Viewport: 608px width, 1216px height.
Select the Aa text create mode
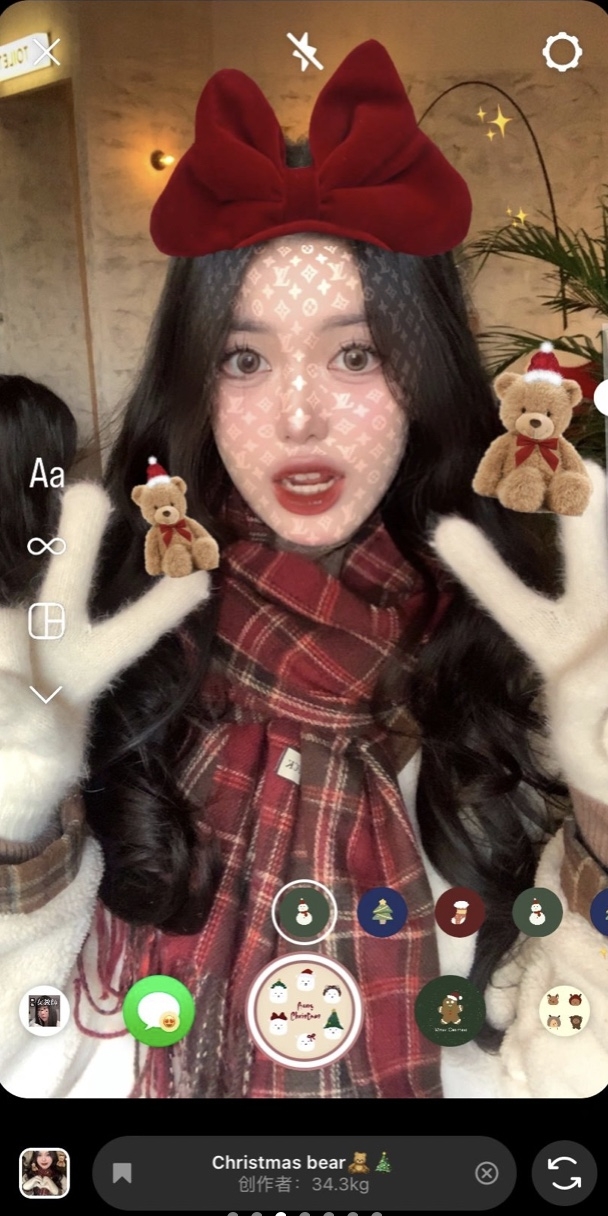[47, 473]
